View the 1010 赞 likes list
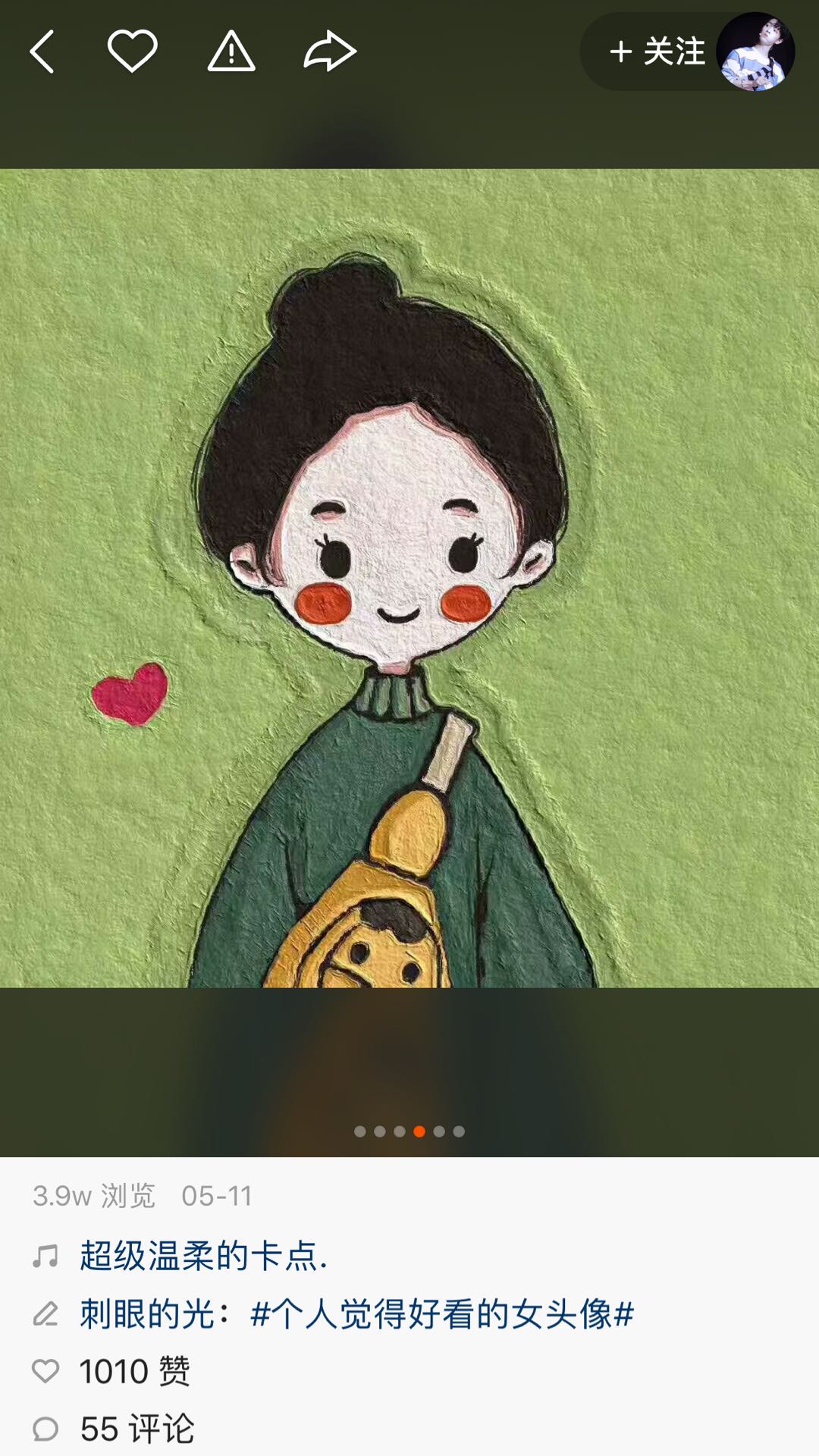The height and width of the screenshot is (1456, 819). pos(133,1371)
